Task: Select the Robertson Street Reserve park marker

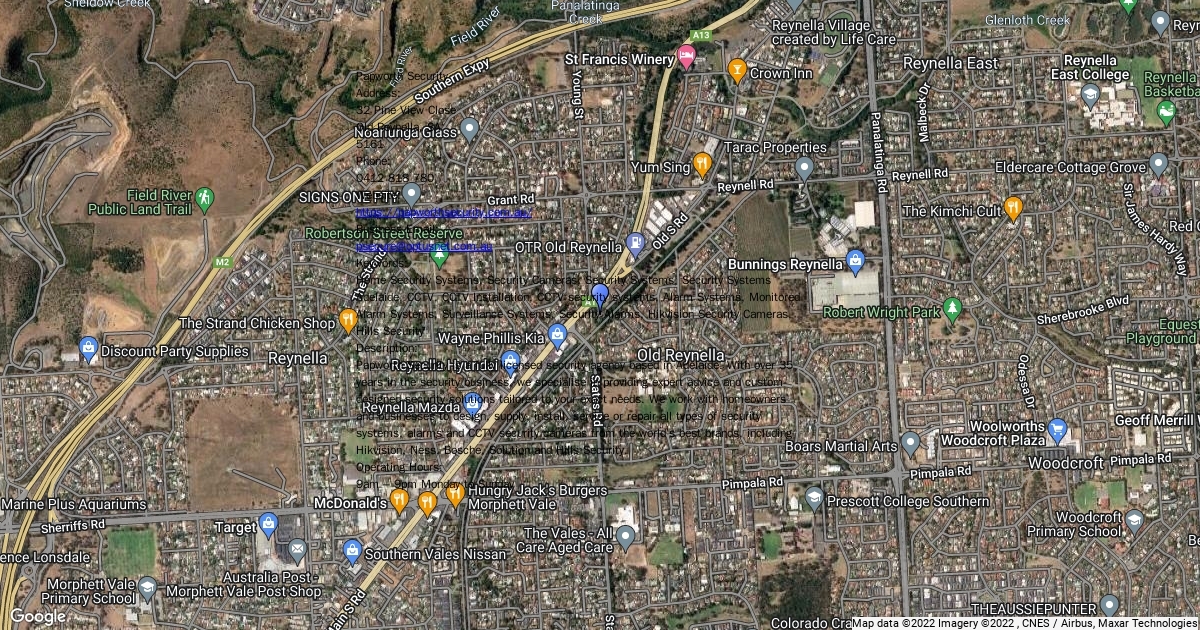Action: tap(439, 256)
